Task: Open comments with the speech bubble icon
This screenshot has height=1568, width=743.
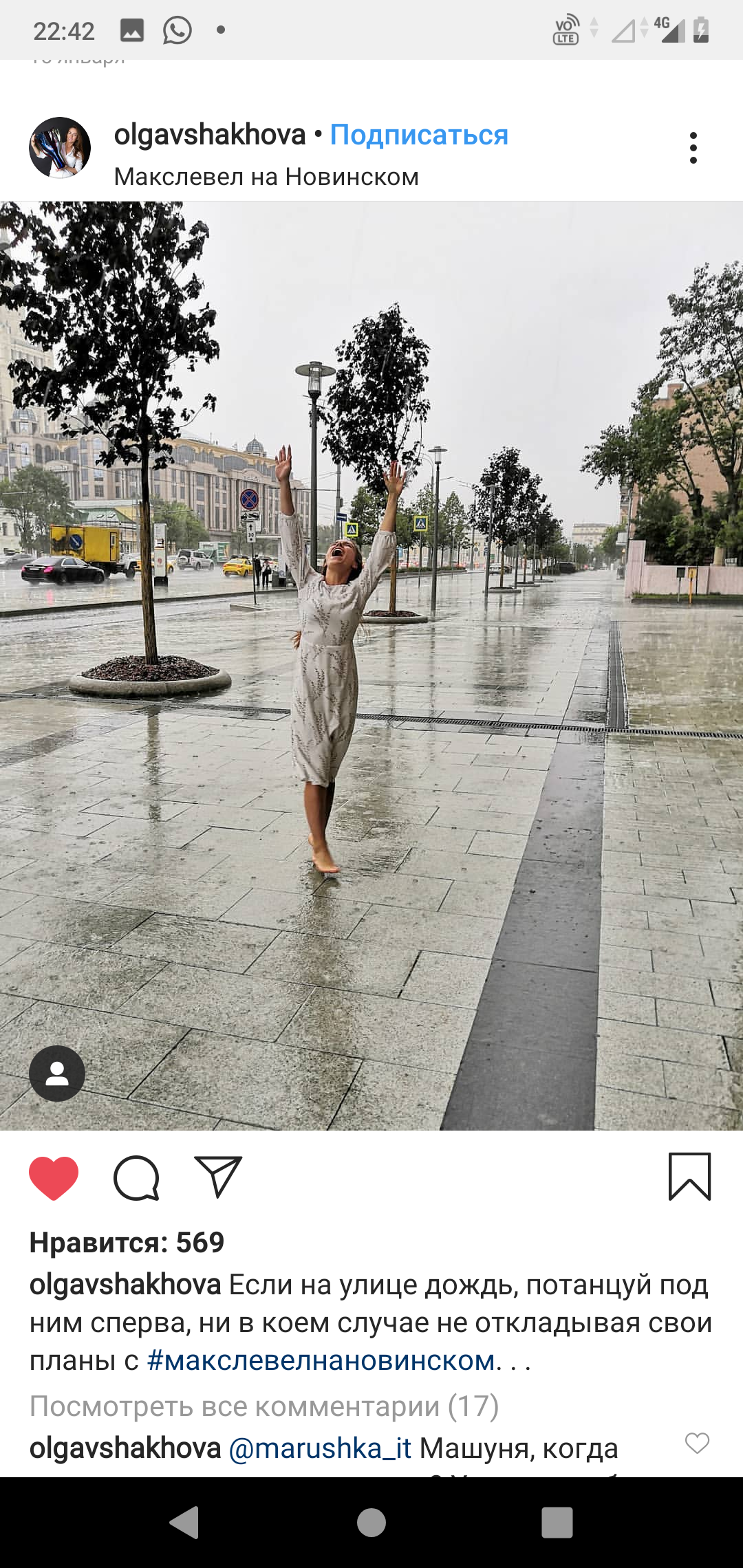Action: click(x=136, y=1178)
